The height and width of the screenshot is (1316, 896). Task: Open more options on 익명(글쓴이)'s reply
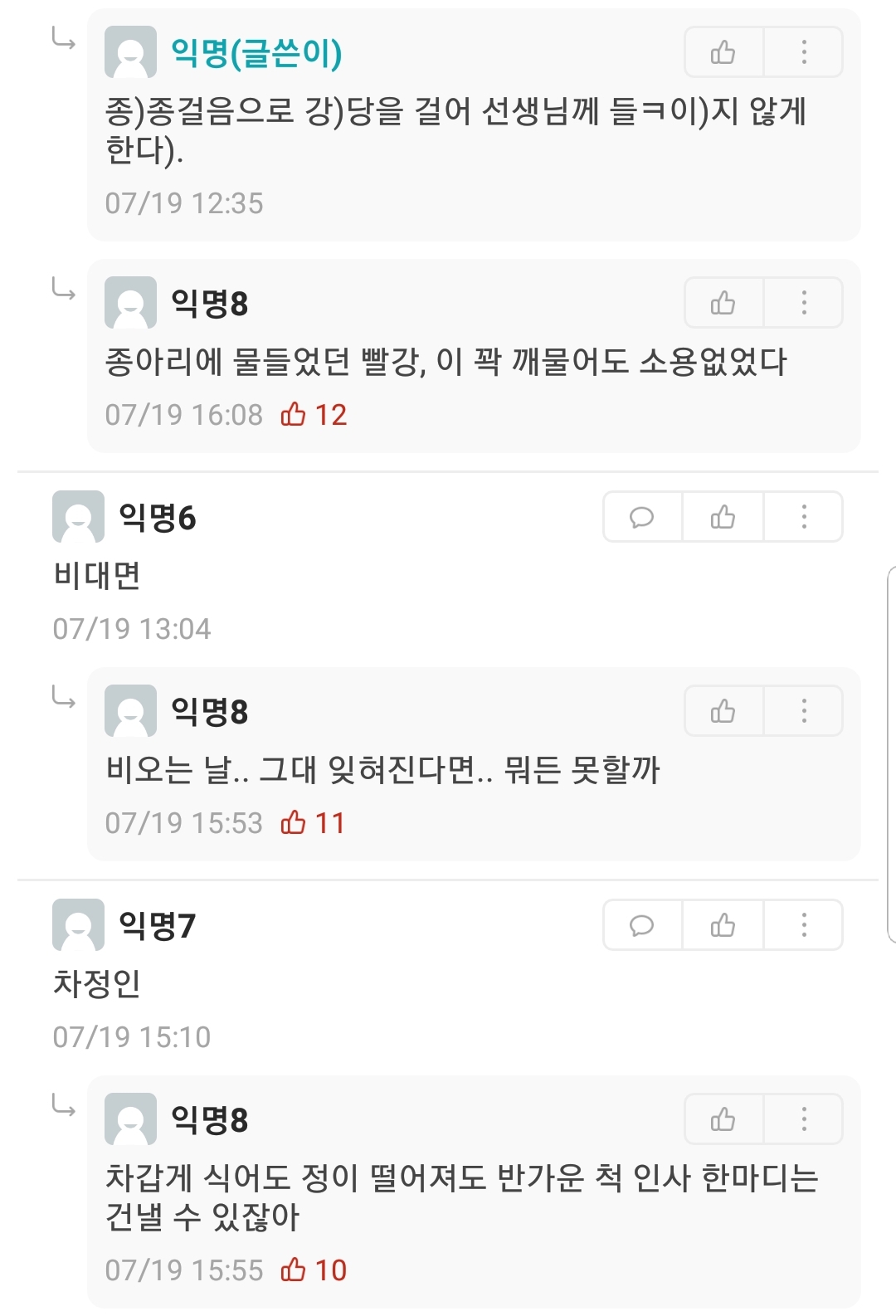803,52
